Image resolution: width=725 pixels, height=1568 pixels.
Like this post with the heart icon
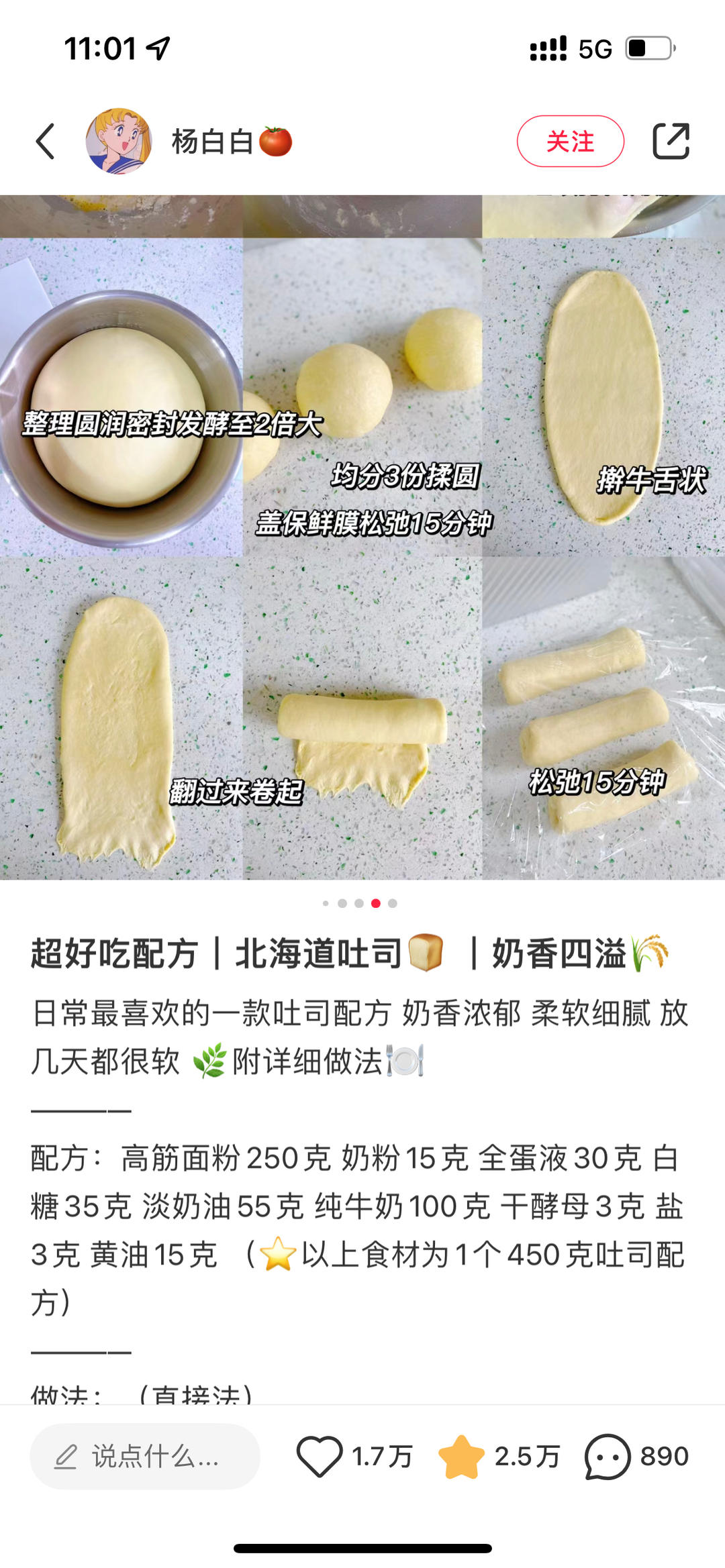point(320,1457)
